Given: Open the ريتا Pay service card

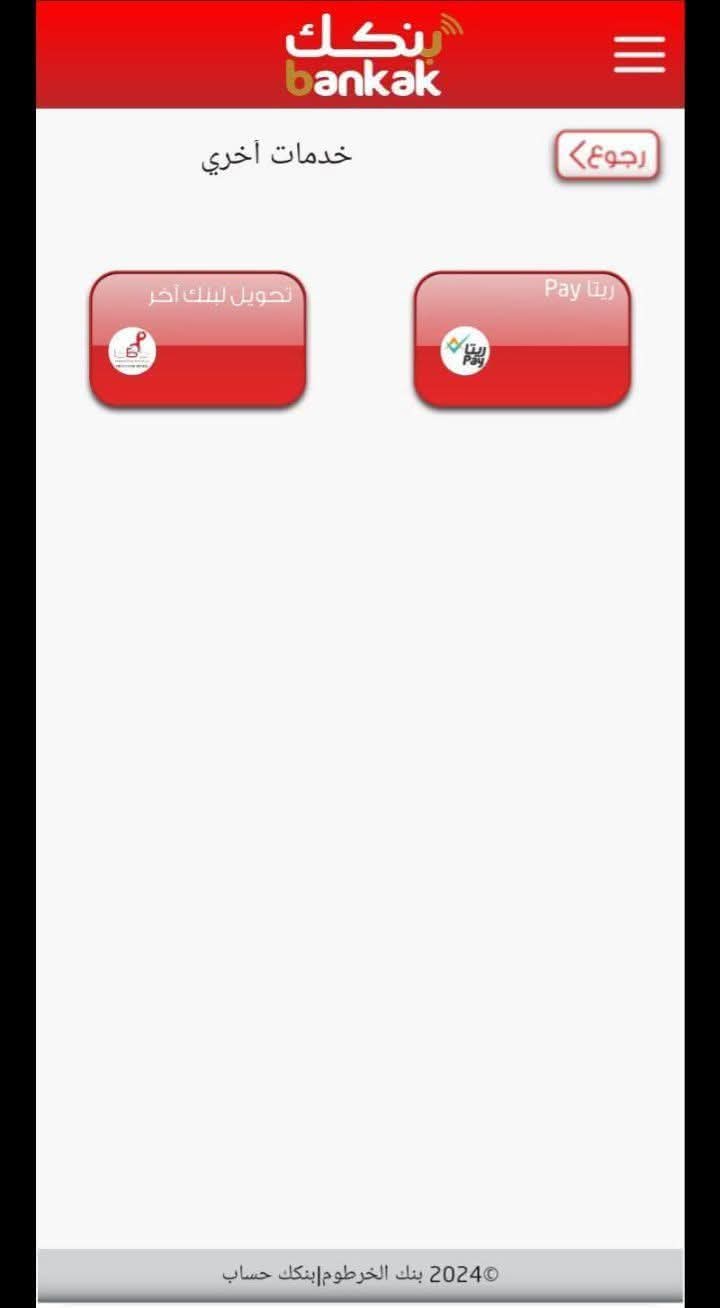Looking at the screenshot, I should tap(522, 340).
